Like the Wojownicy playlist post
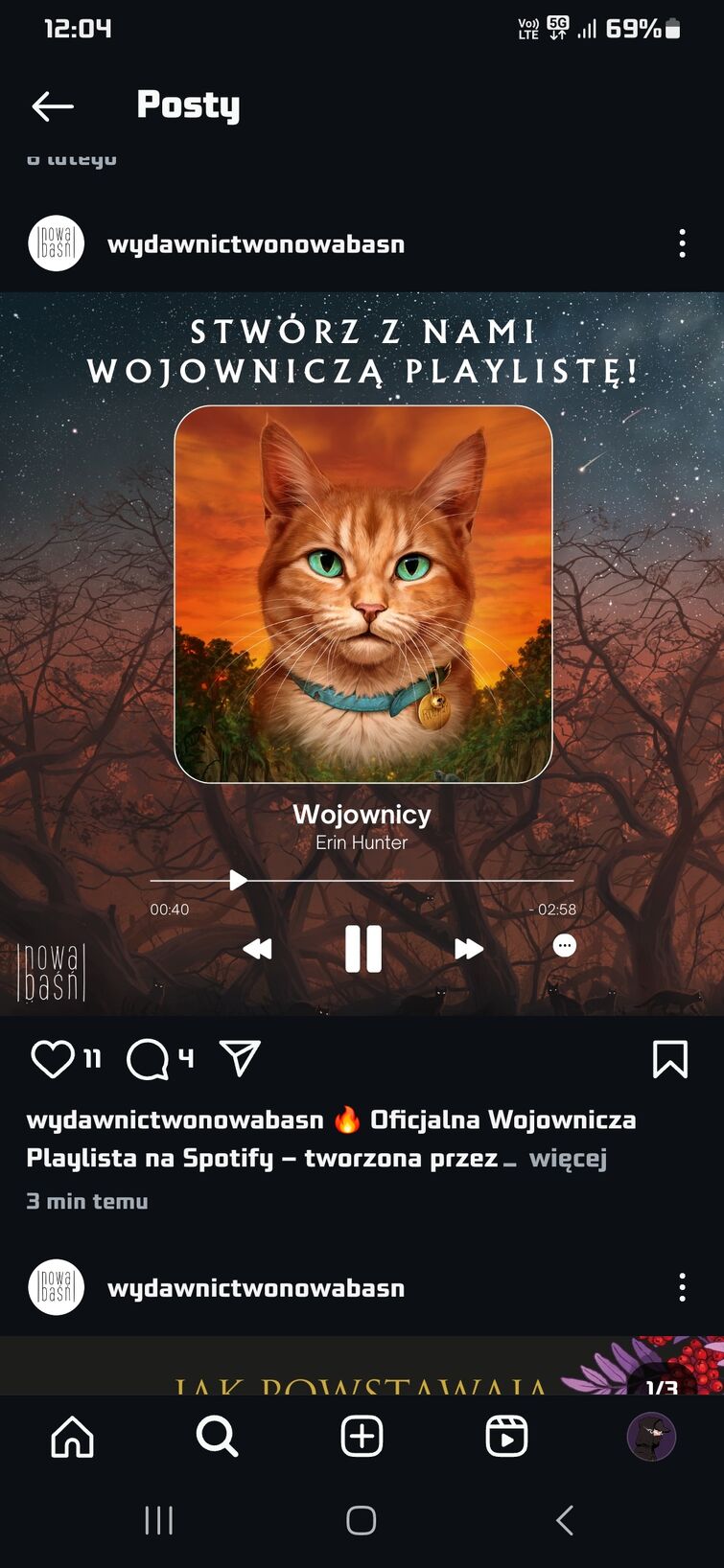The image size is (724, 1568). (x=52, y=1059)
